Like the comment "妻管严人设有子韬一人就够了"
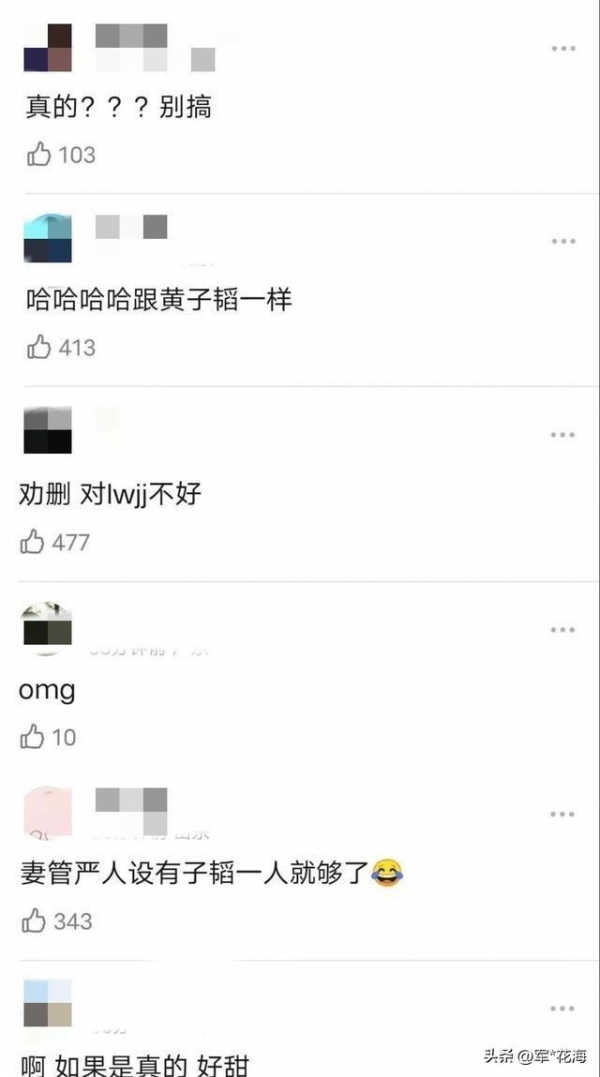This screenshot has width=600, height=1077. pyautogui.click(x=33, y=920)
